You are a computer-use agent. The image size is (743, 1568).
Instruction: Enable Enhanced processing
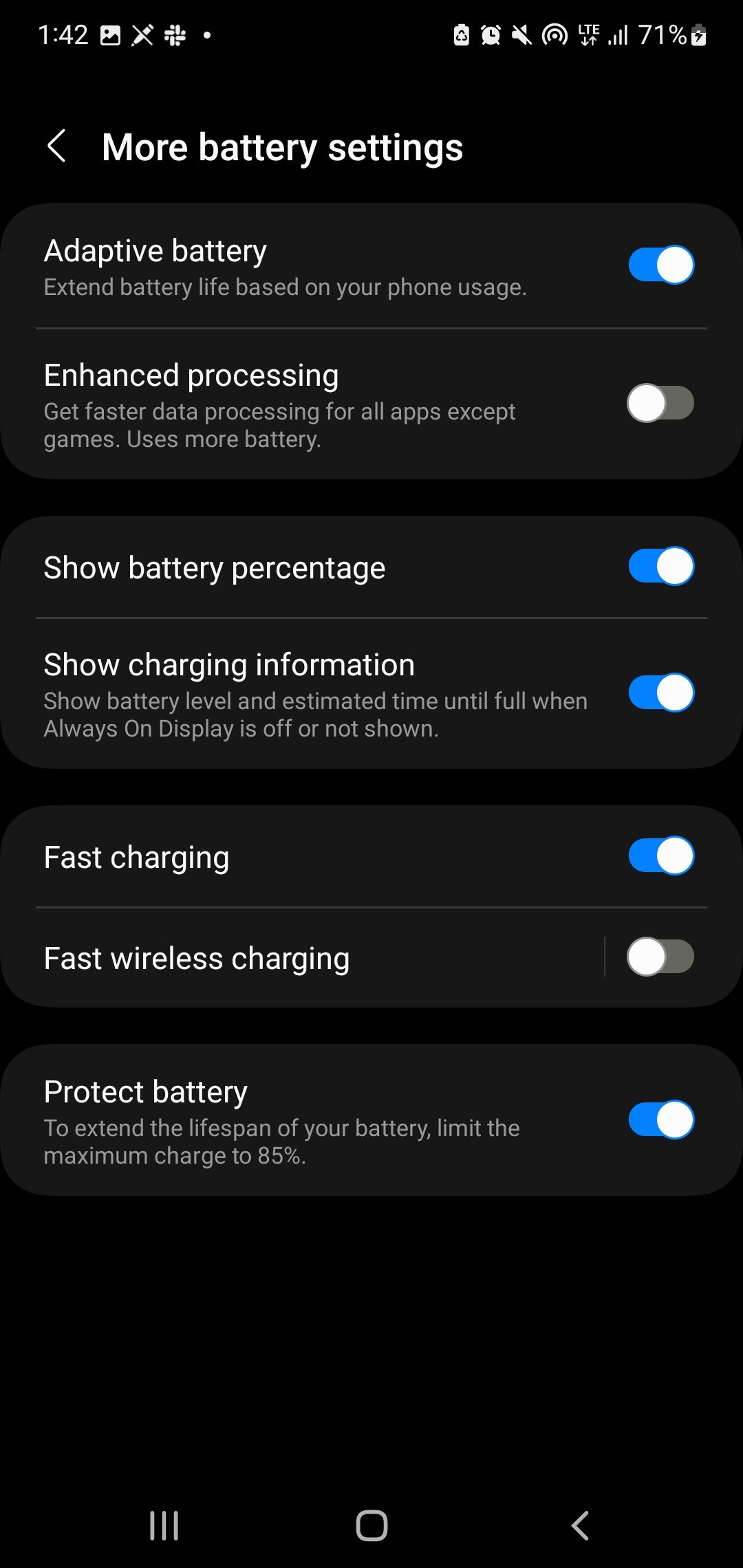(662, 404)
